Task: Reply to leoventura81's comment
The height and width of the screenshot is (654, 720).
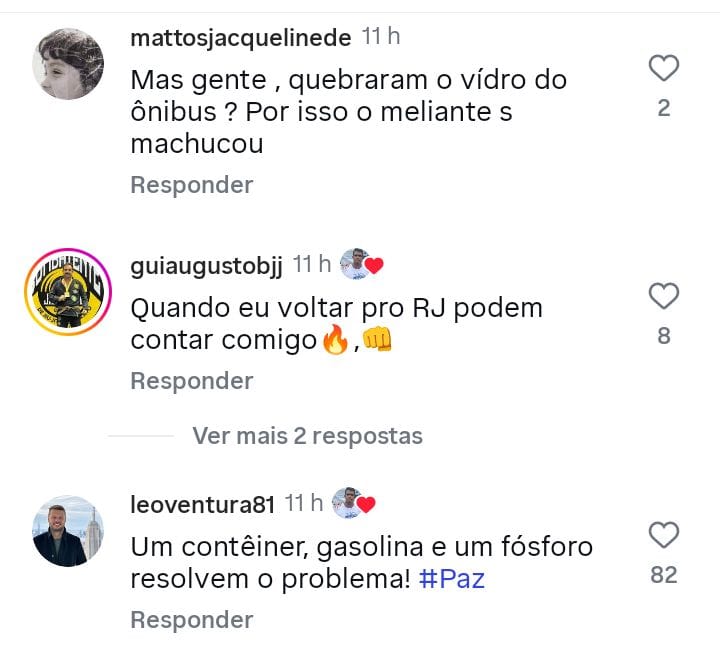Action: point(192,620)
